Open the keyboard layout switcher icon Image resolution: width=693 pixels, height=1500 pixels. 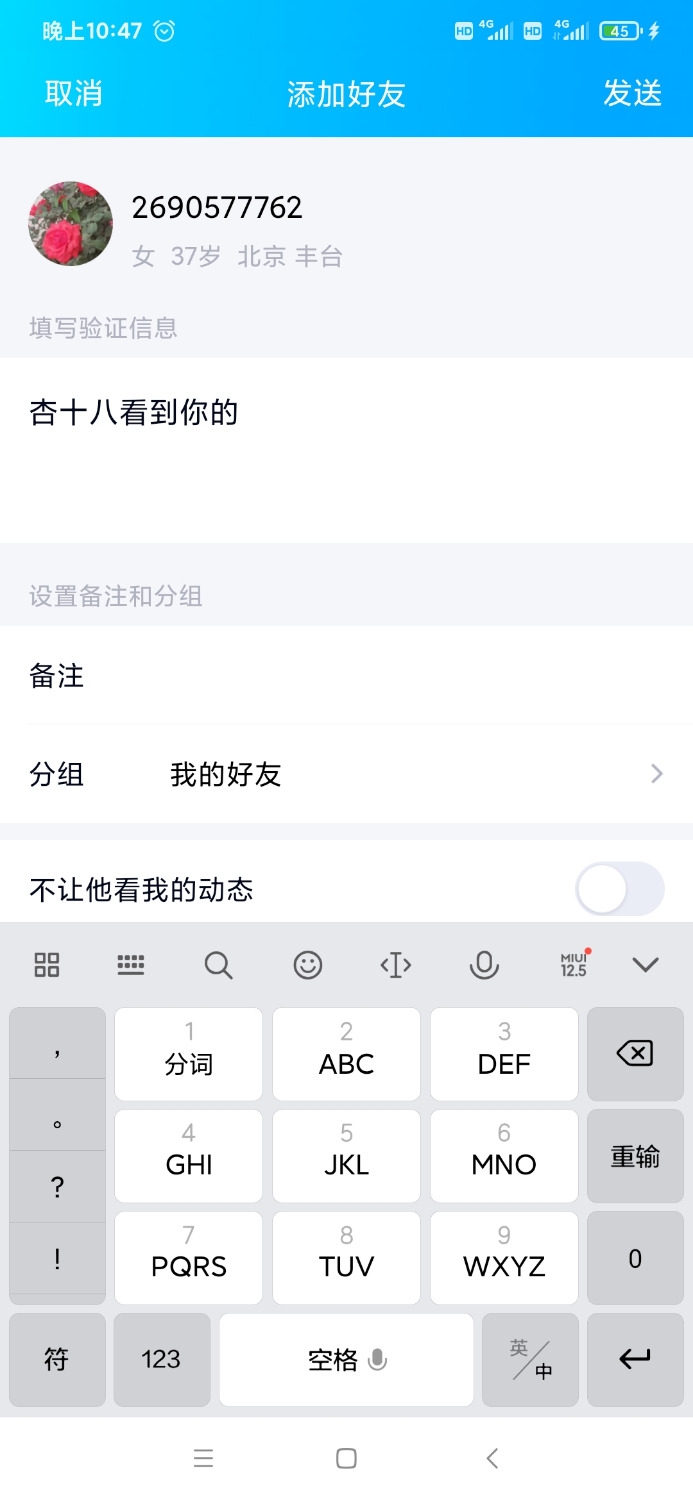point(131,965)
